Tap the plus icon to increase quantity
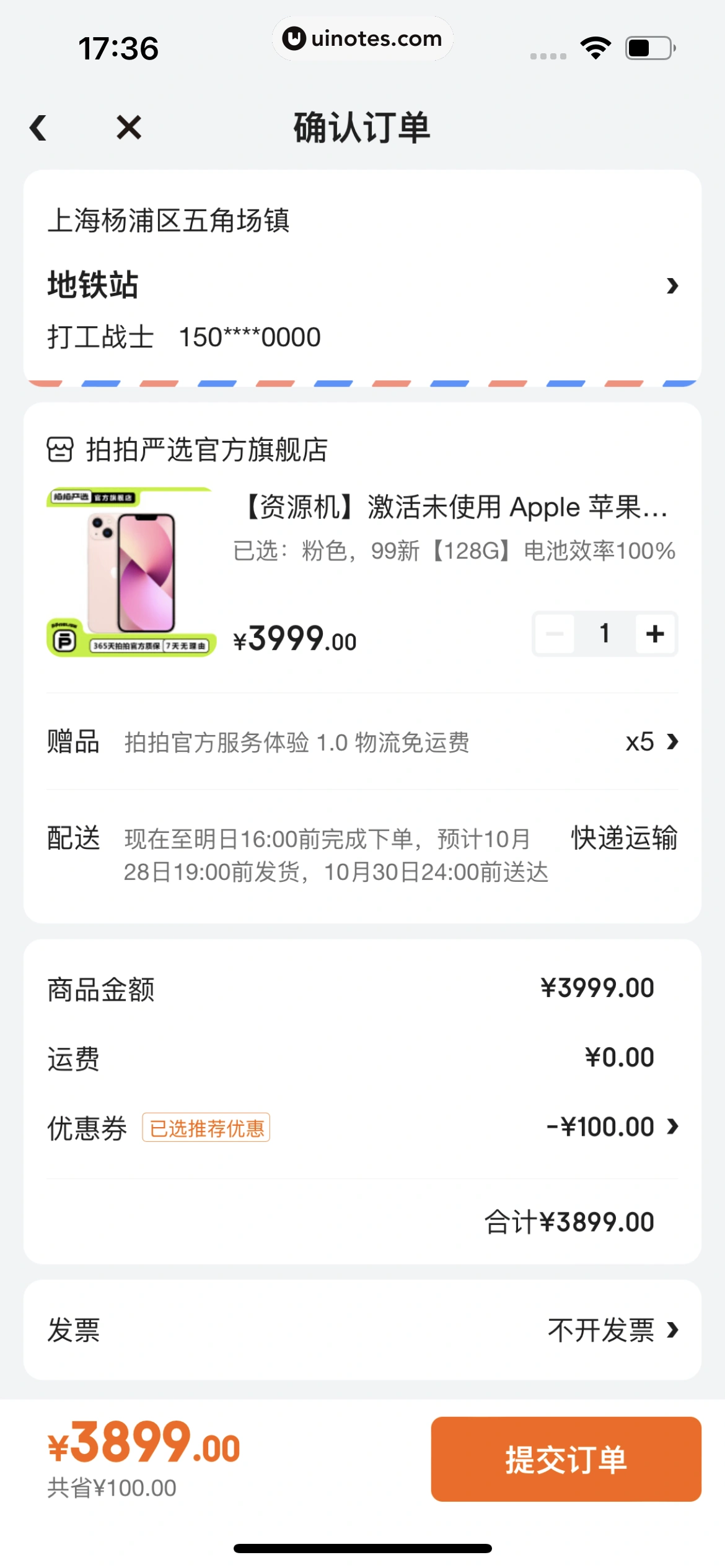This screenshot has width=725, height=1568. (x=654, y=633)
